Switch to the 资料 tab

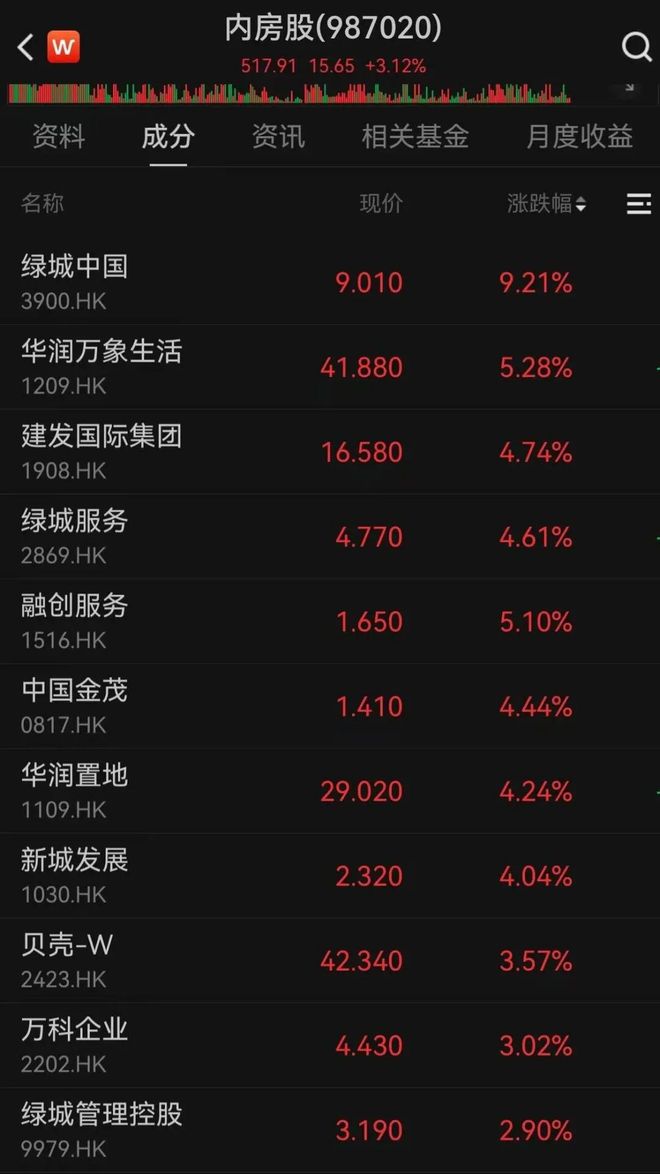click(59, 137)
